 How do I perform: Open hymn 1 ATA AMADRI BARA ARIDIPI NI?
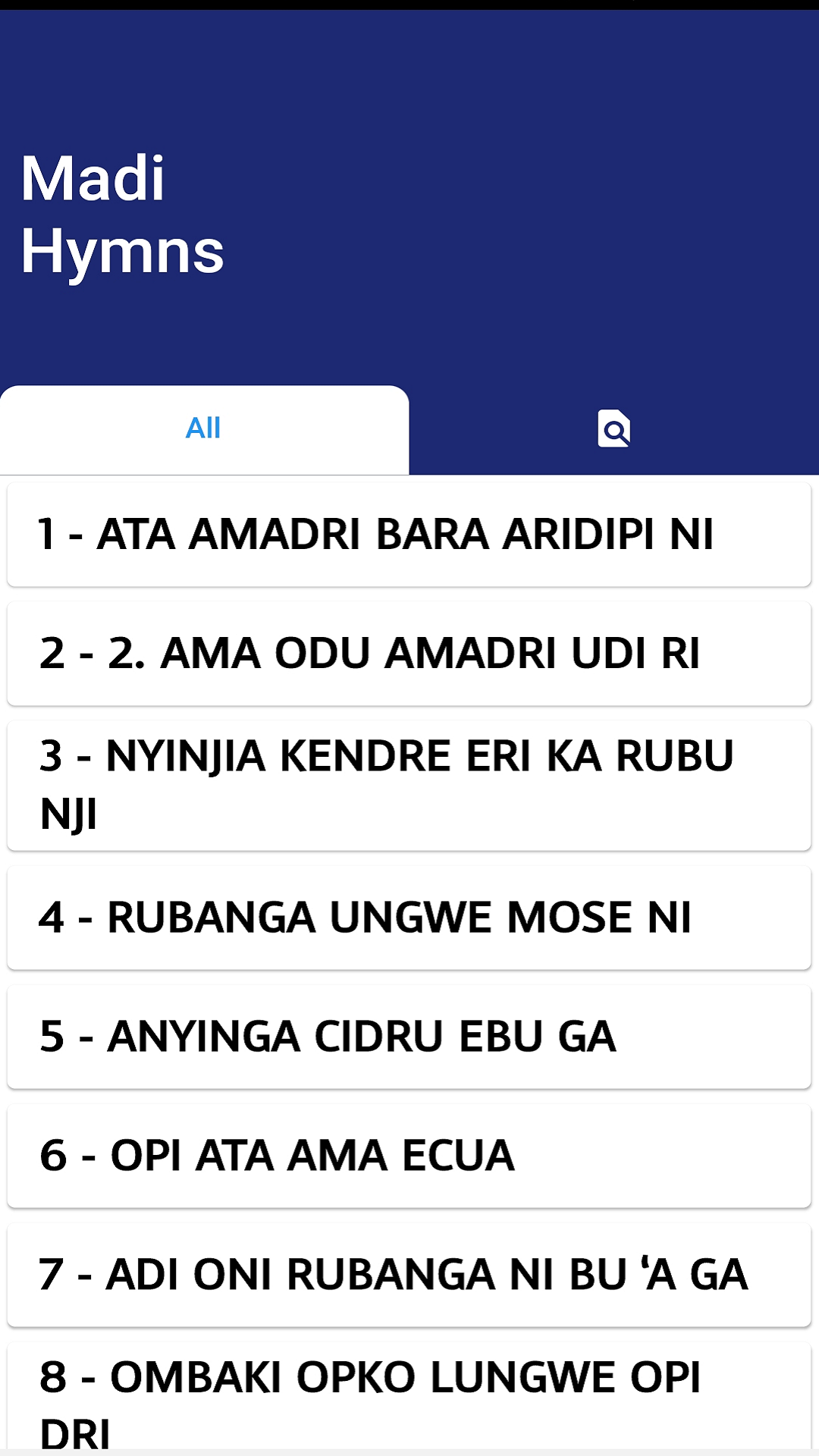[x=409, y=534]
